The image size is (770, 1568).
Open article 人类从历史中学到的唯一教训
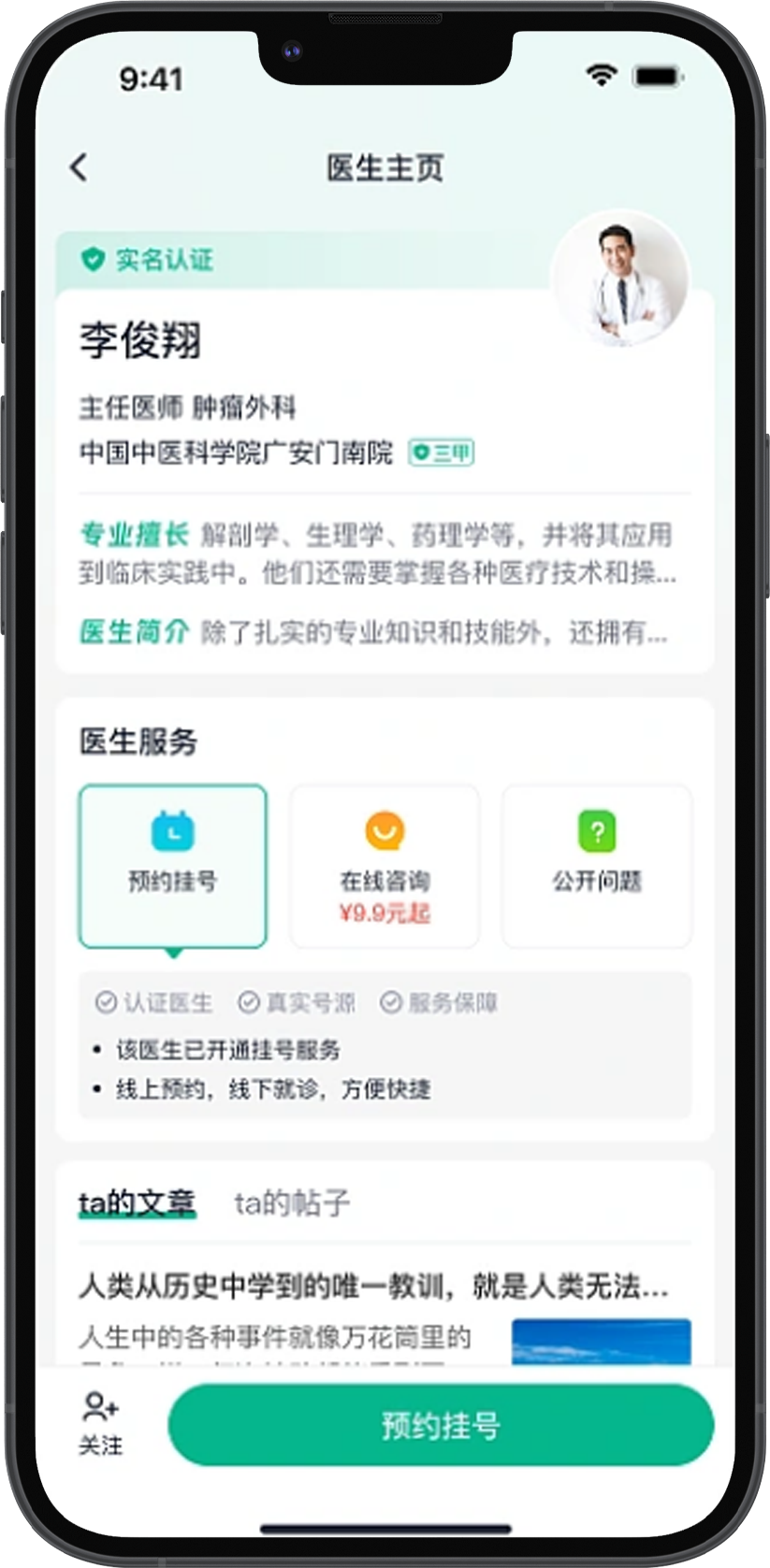point(374,1287)
